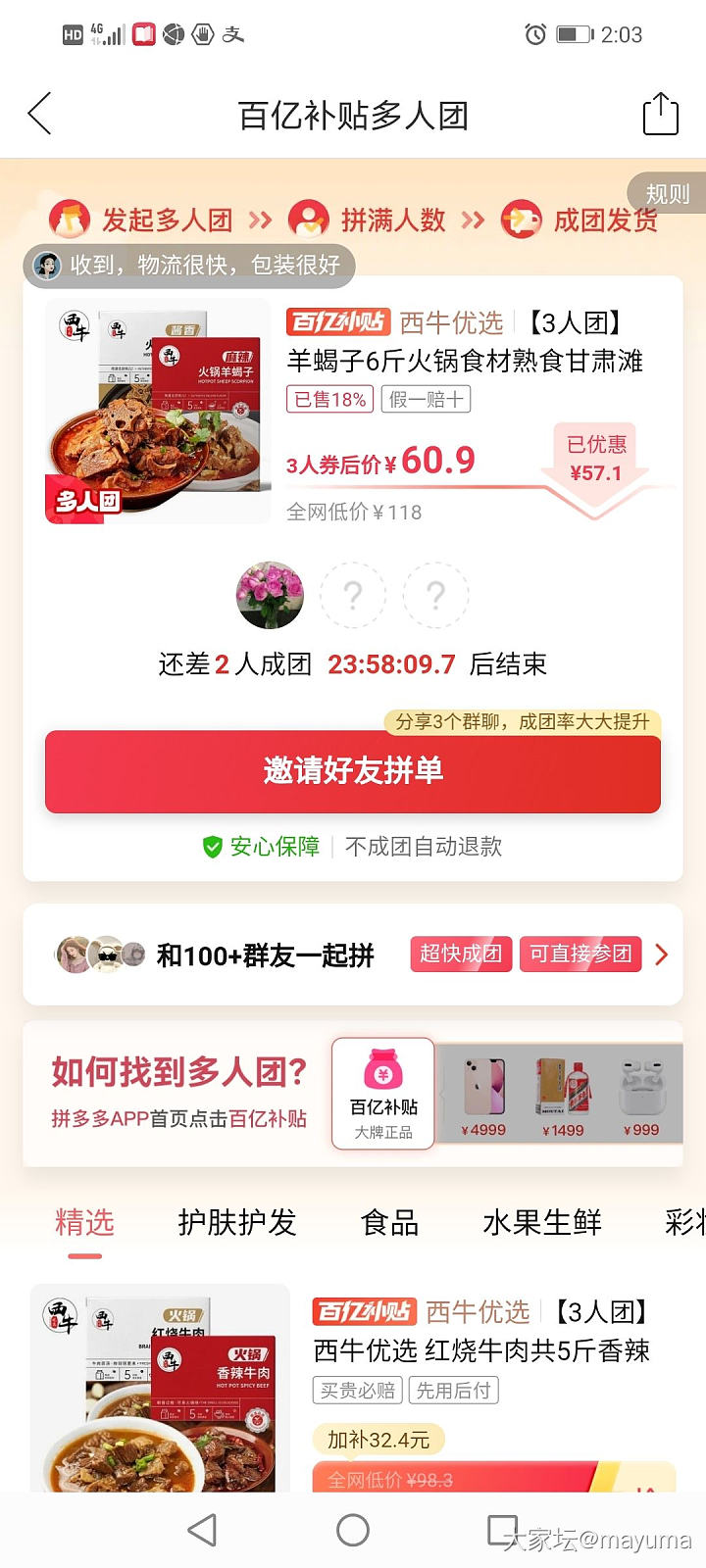Switch to the 护肤护发 tab
706x1568 pixels.
[x=236, y=1223]
